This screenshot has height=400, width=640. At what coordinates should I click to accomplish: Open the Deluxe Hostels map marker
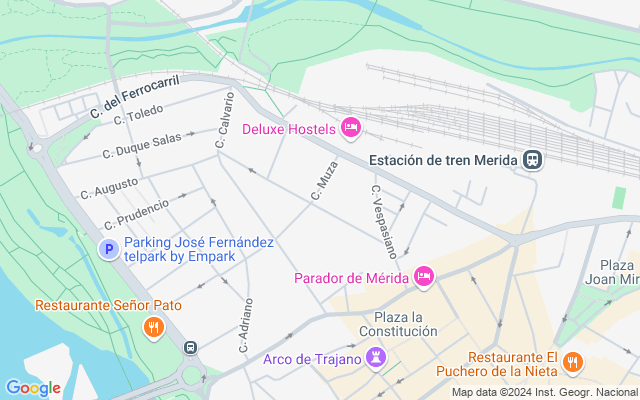[350, 128]
